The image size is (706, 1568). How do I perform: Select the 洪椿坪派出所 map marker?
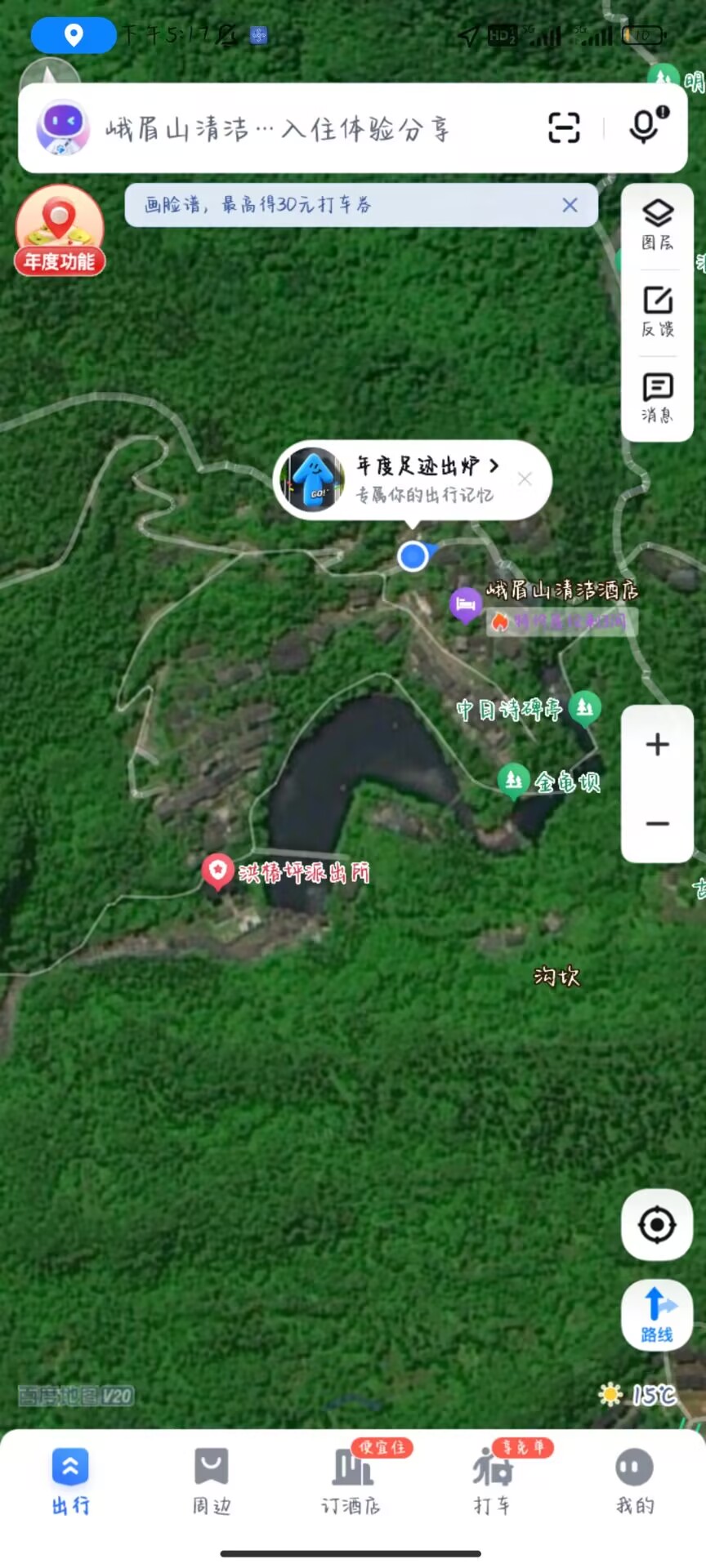218,871
